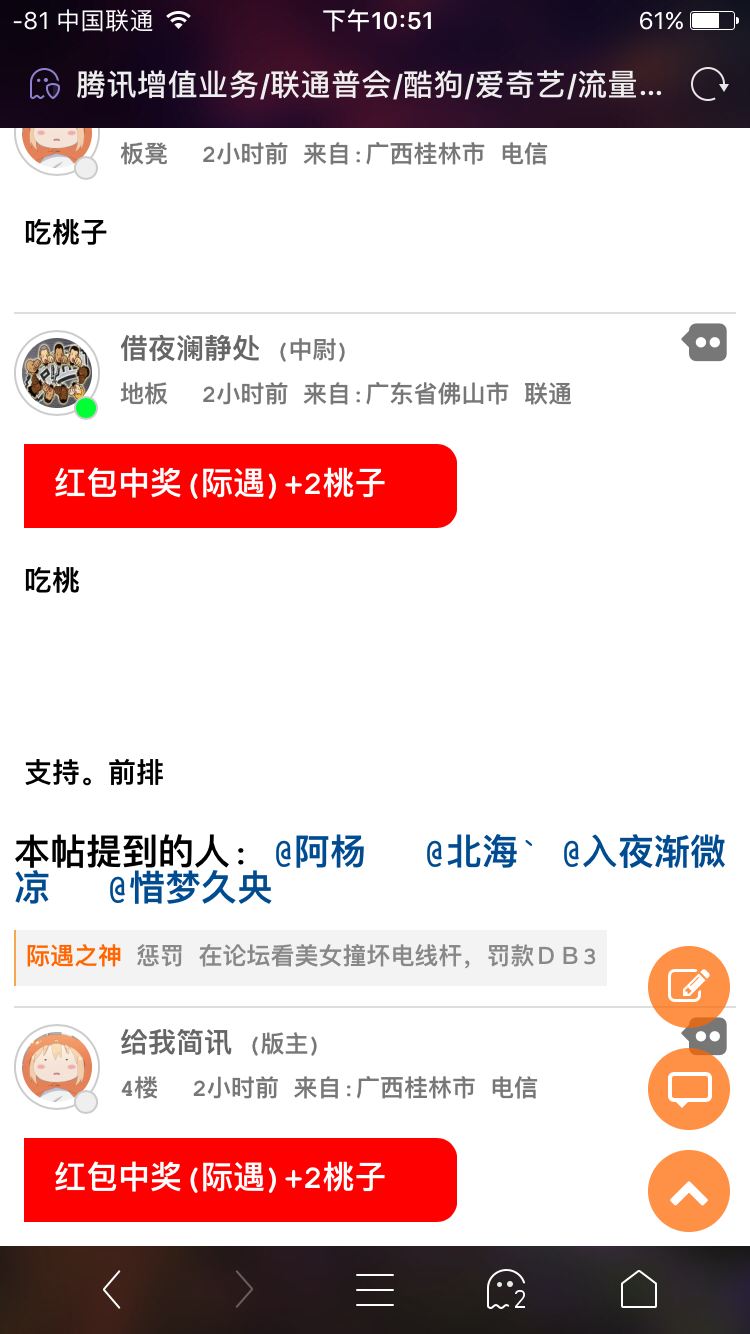Tap 际遇之神 in the punishment notice
Image resolution: width=750 pixels, height=1334 pixels.
coord(74,957)
